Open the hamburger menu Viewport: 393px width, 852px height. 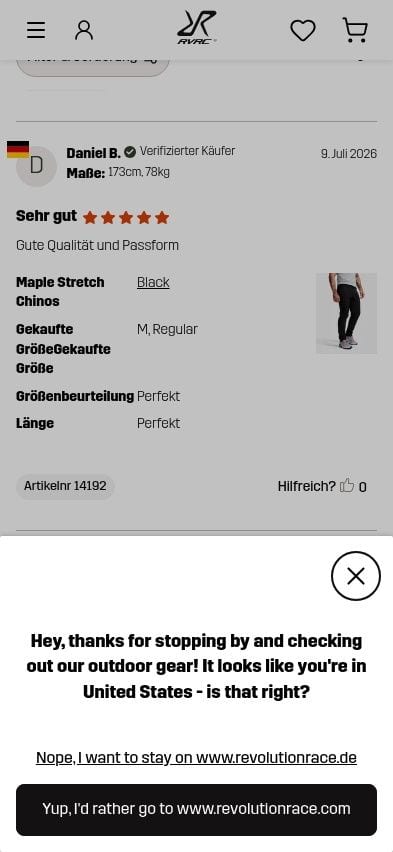click(36, 30)
